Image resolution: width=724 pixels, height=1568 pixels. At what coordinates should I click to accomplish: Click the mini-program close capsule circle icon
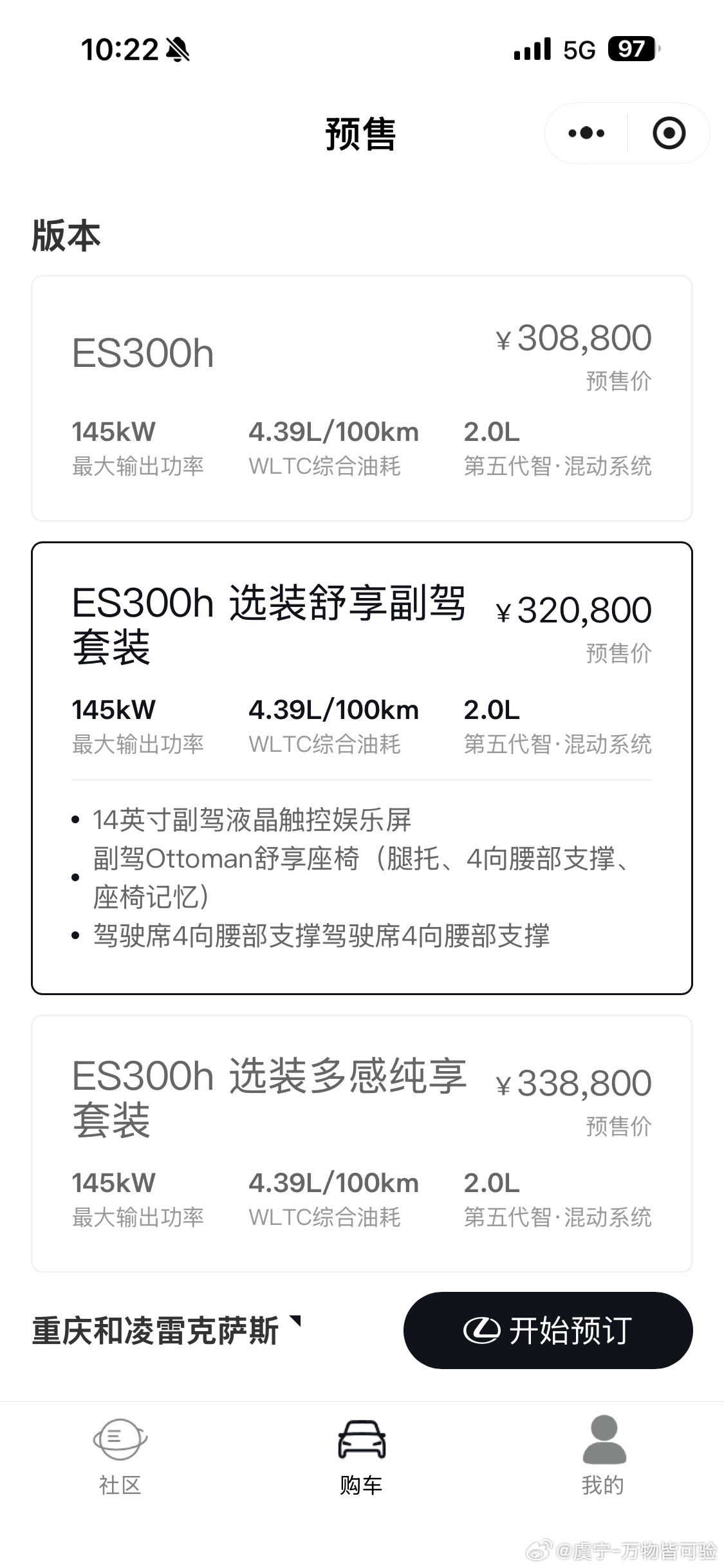pyautogui.click(x=668, y=133)
